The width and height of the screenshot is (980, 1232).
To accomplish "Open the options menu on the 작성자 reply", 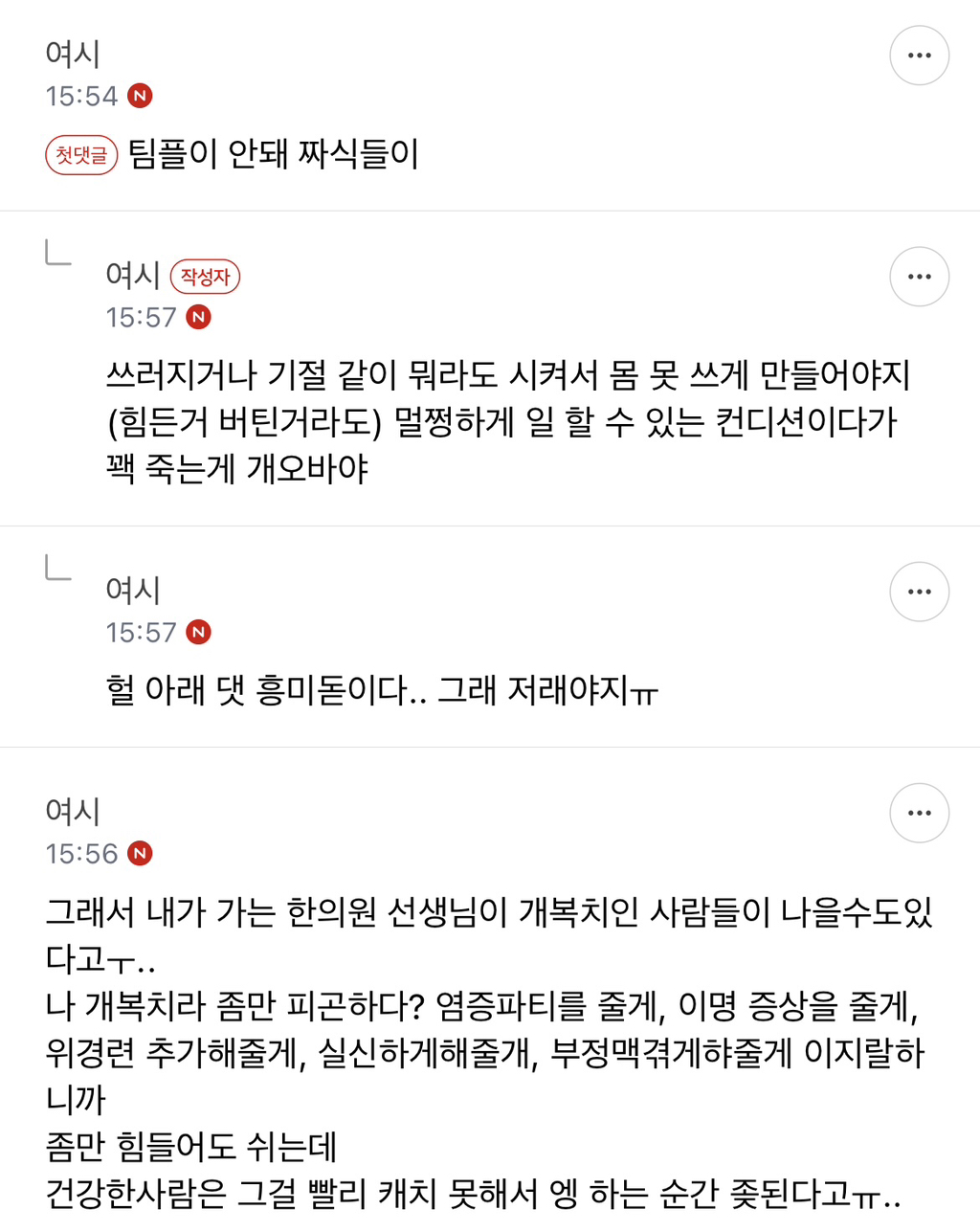I will pos(919,277).
